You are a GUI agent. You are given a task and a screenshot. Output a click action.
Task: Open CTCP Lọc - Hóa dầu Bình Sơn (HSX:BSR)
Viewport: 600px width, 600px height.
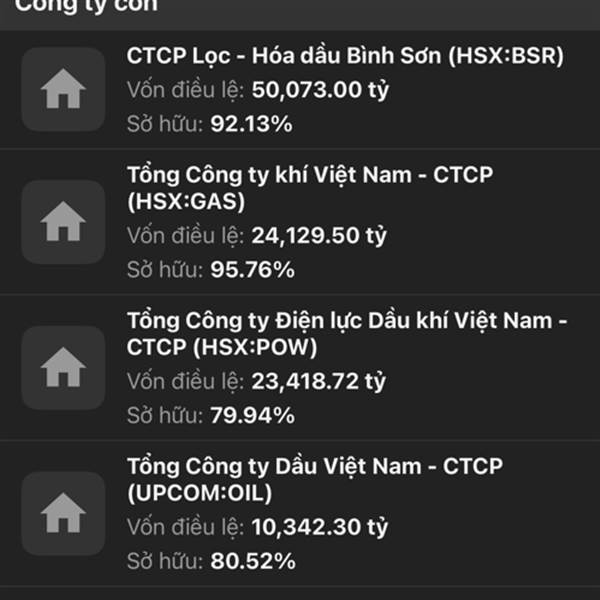click(345, 57)
